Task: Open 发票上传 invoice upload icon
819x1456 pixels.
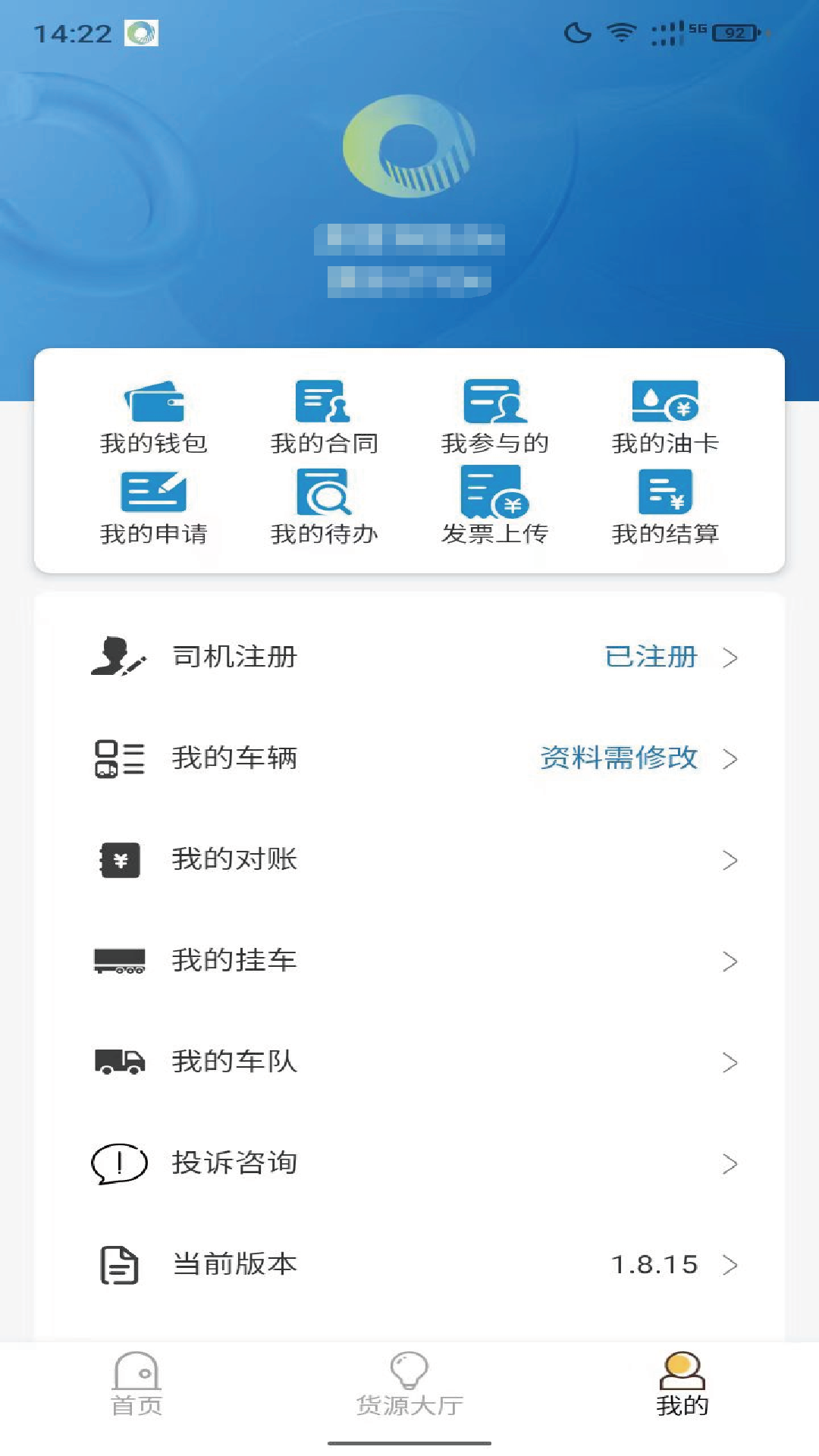Action: point(493,494)
